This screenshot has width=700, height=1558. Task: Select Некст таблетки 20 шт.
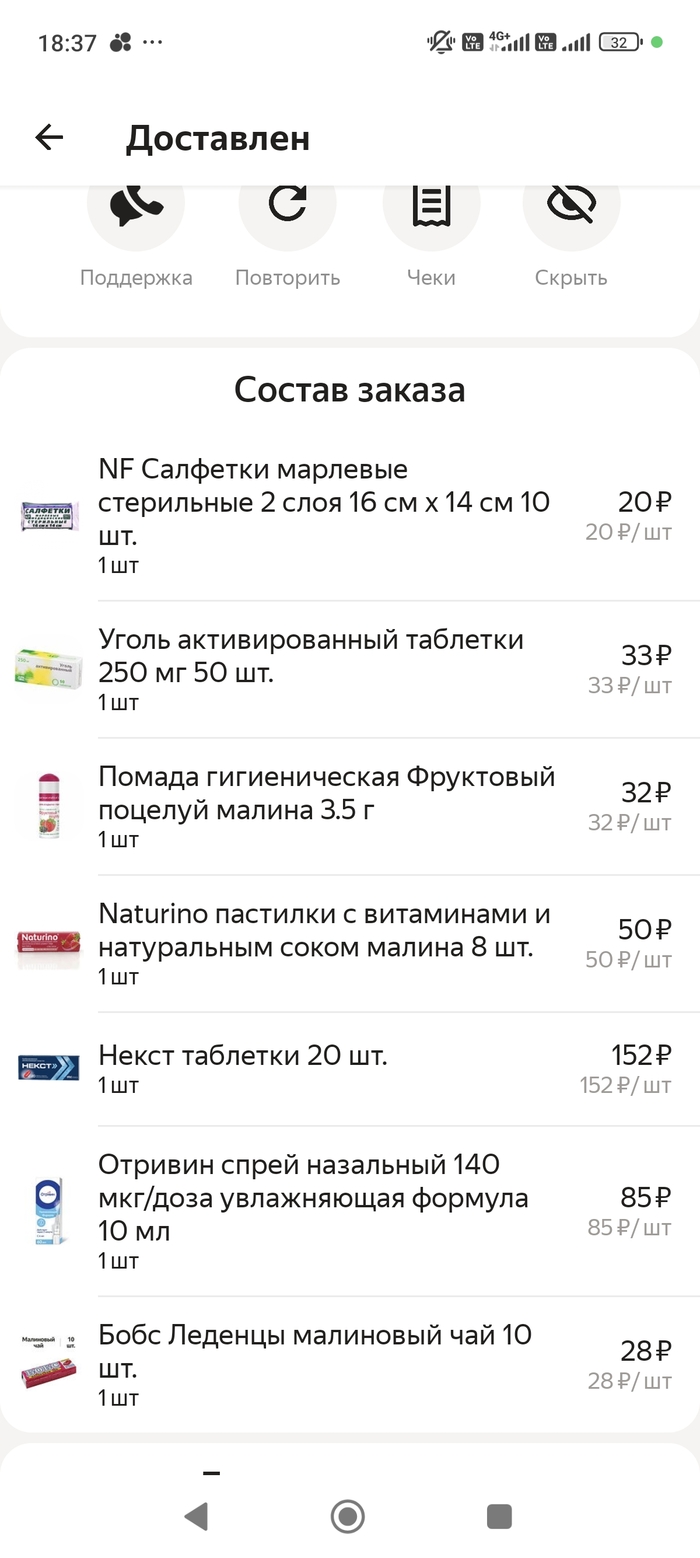tap(243, 1056)
